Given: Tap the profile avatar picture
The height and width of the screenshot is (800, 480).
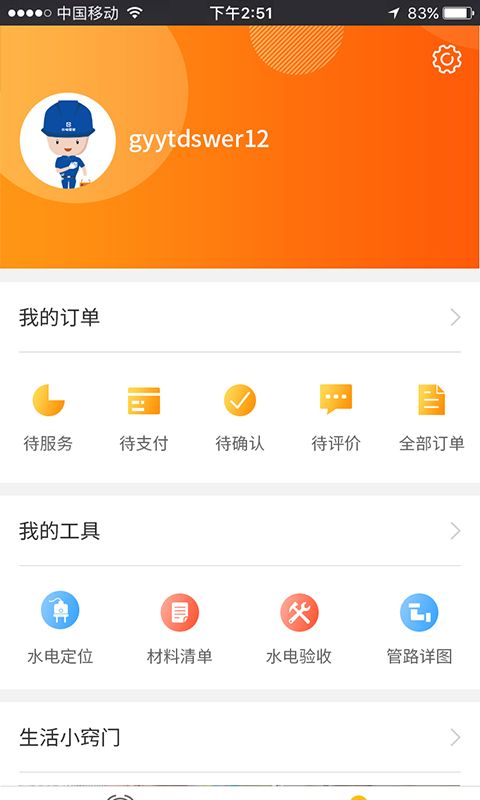Looking at the screenshot, I should pos(67,141).
